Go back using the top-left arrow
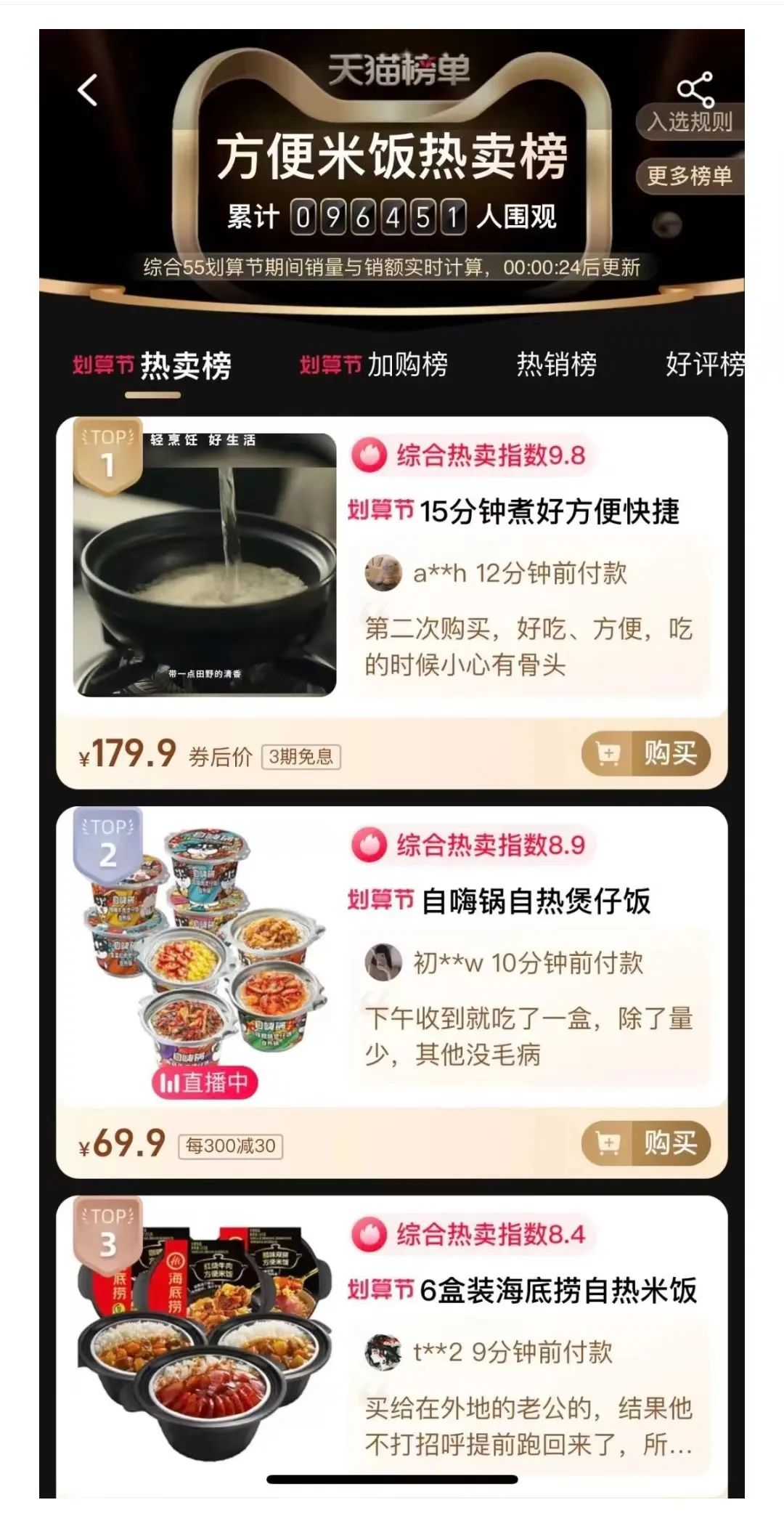 (x=88, y=91)
